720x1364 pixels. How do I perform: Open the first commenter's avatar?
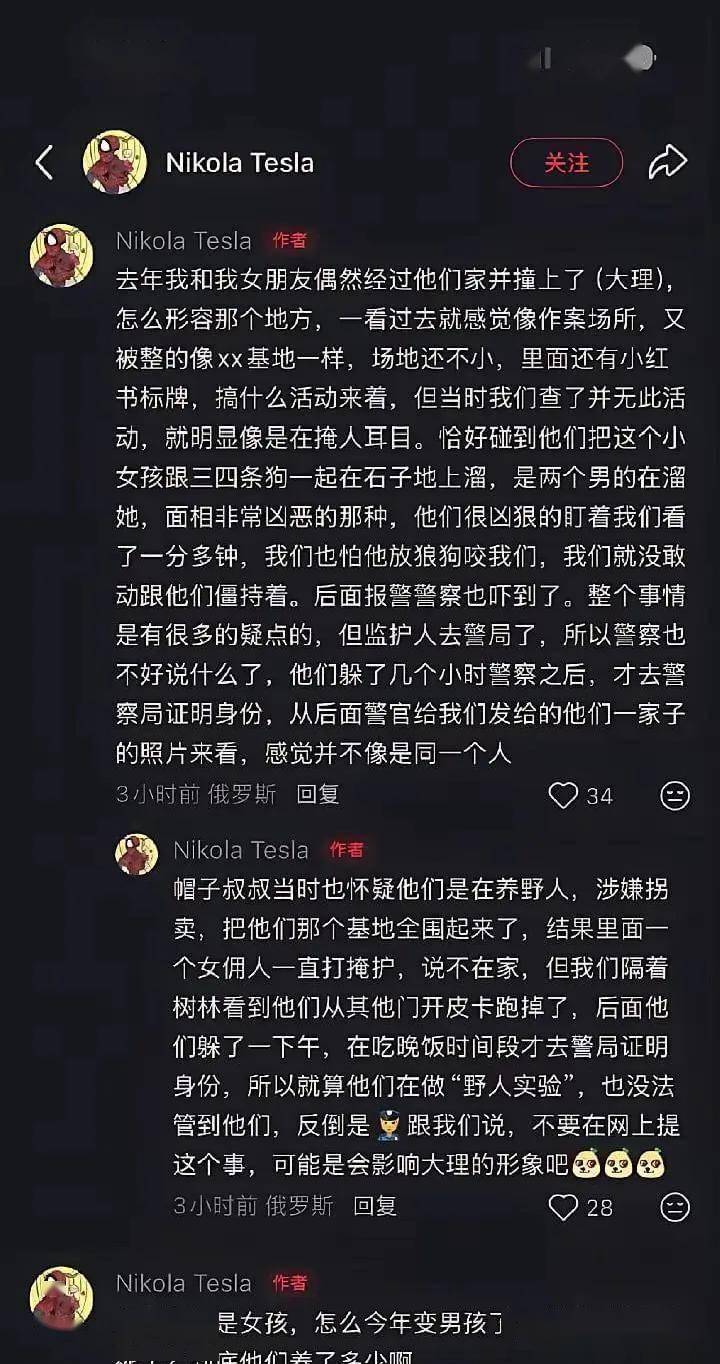tap(62, 255)
